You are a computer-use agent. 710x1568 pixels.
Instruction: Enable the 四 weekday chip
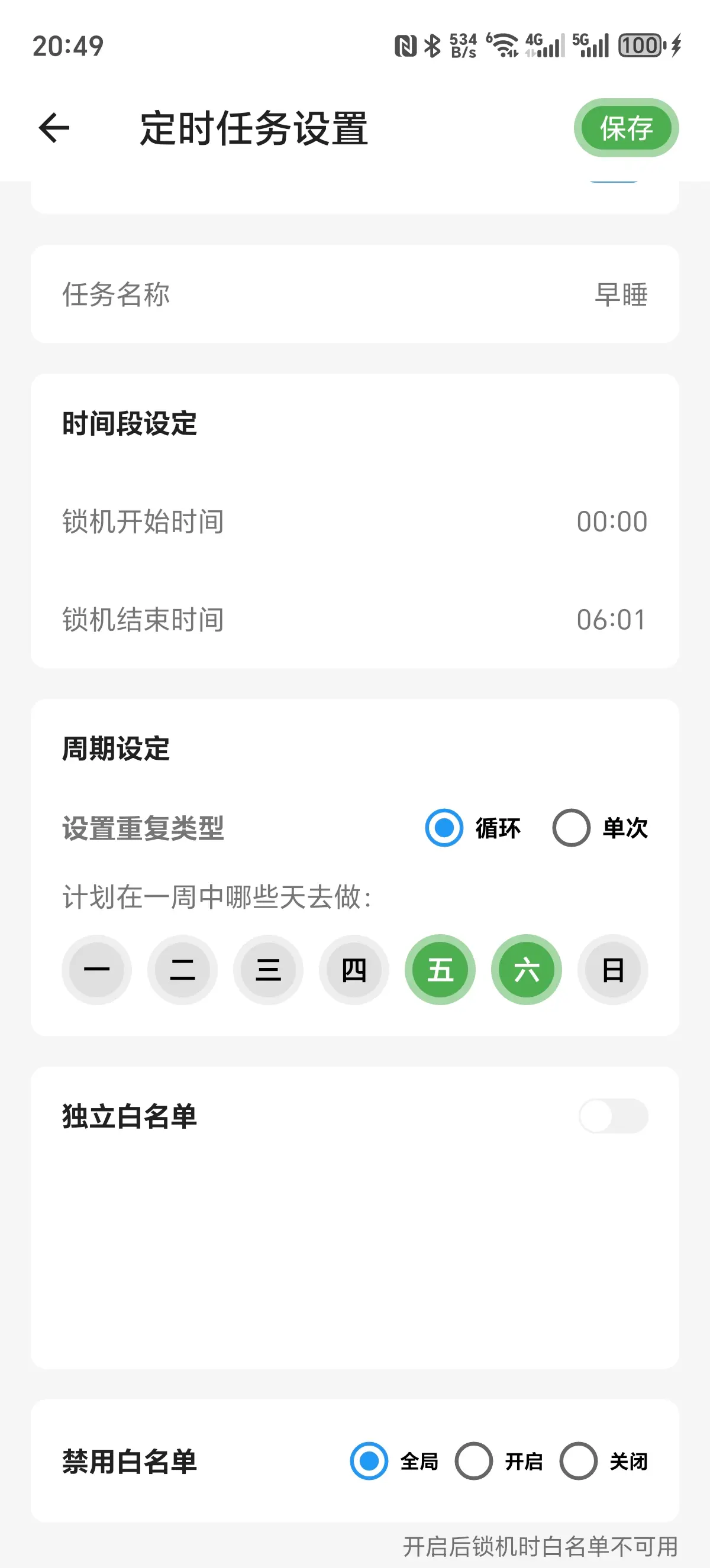354,970
